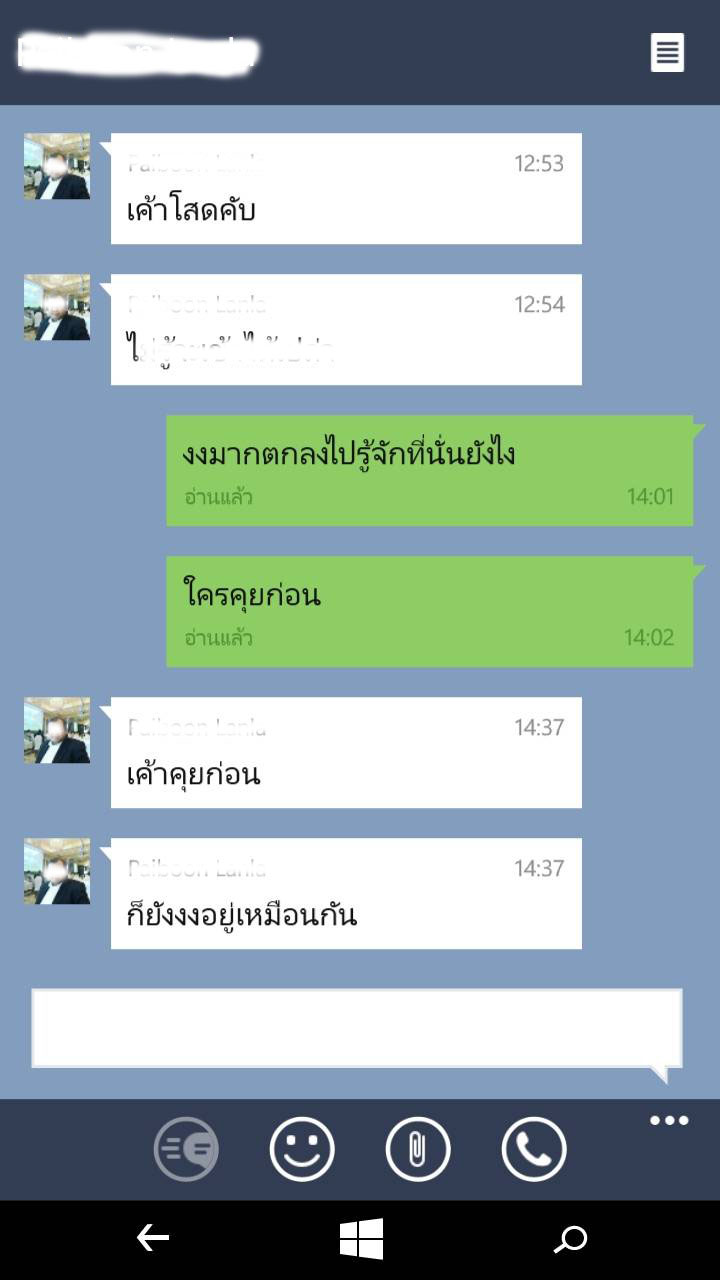Expand the three-dot more options
The image size is (720, 1280).
click(669, 1120)
